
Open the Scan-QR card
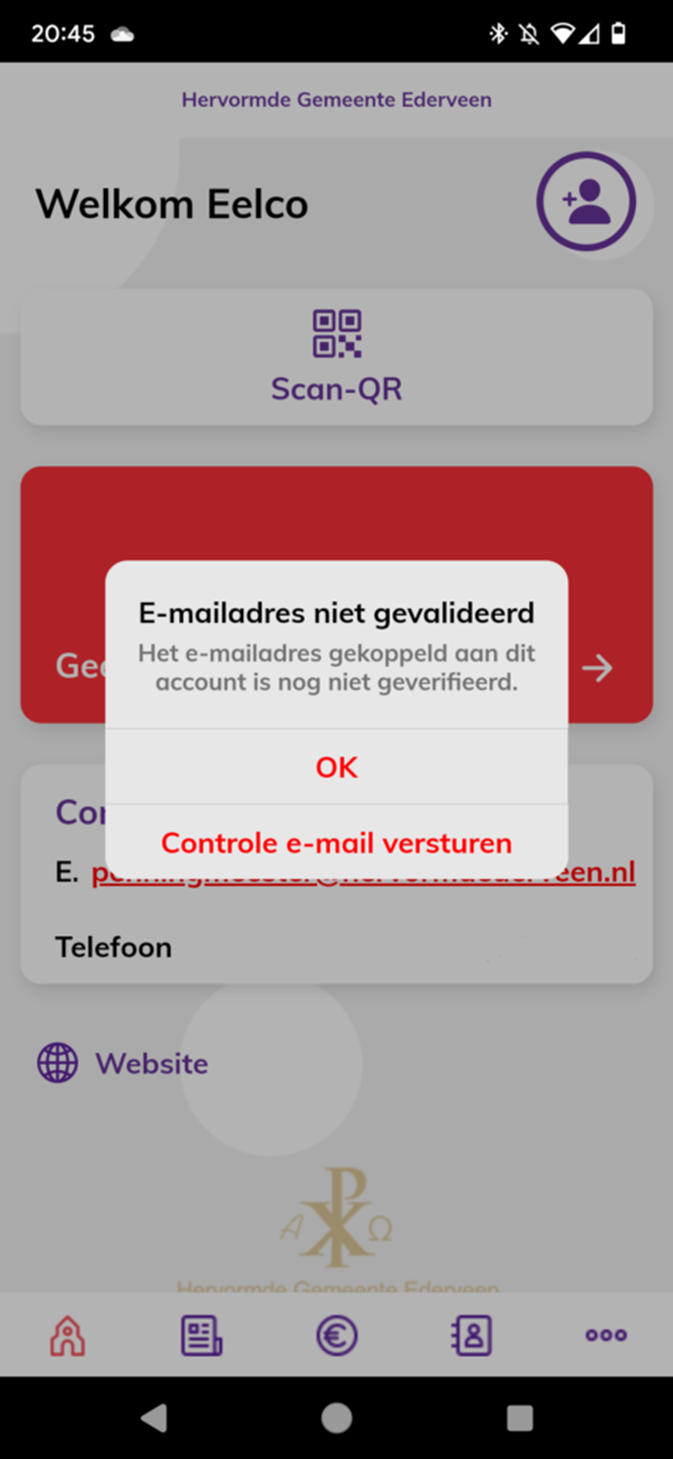[336, 357]
